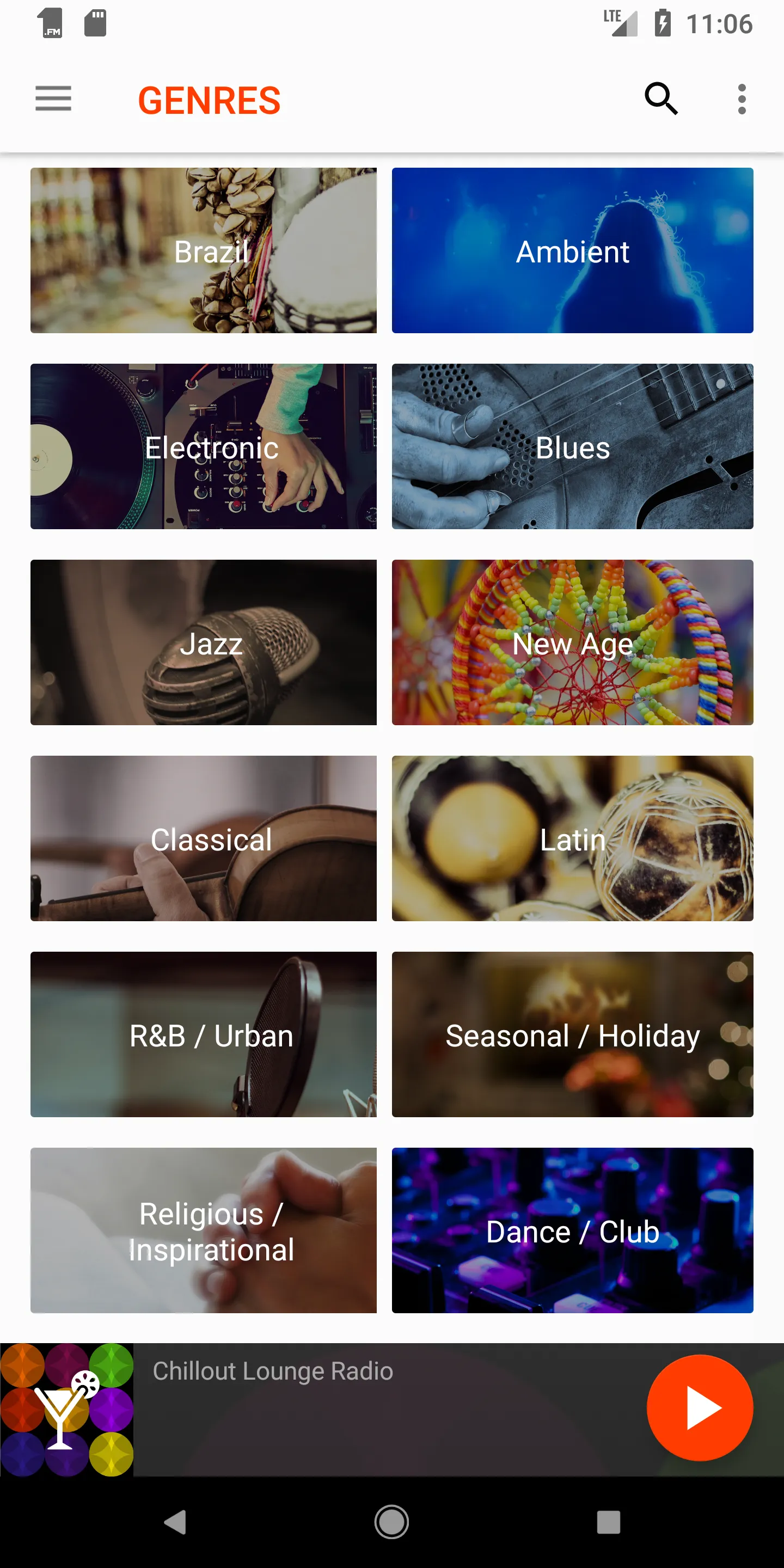
Task: Select Religious / Inspirational genre
Action: pyautogui.click(x=203, y=1230)
